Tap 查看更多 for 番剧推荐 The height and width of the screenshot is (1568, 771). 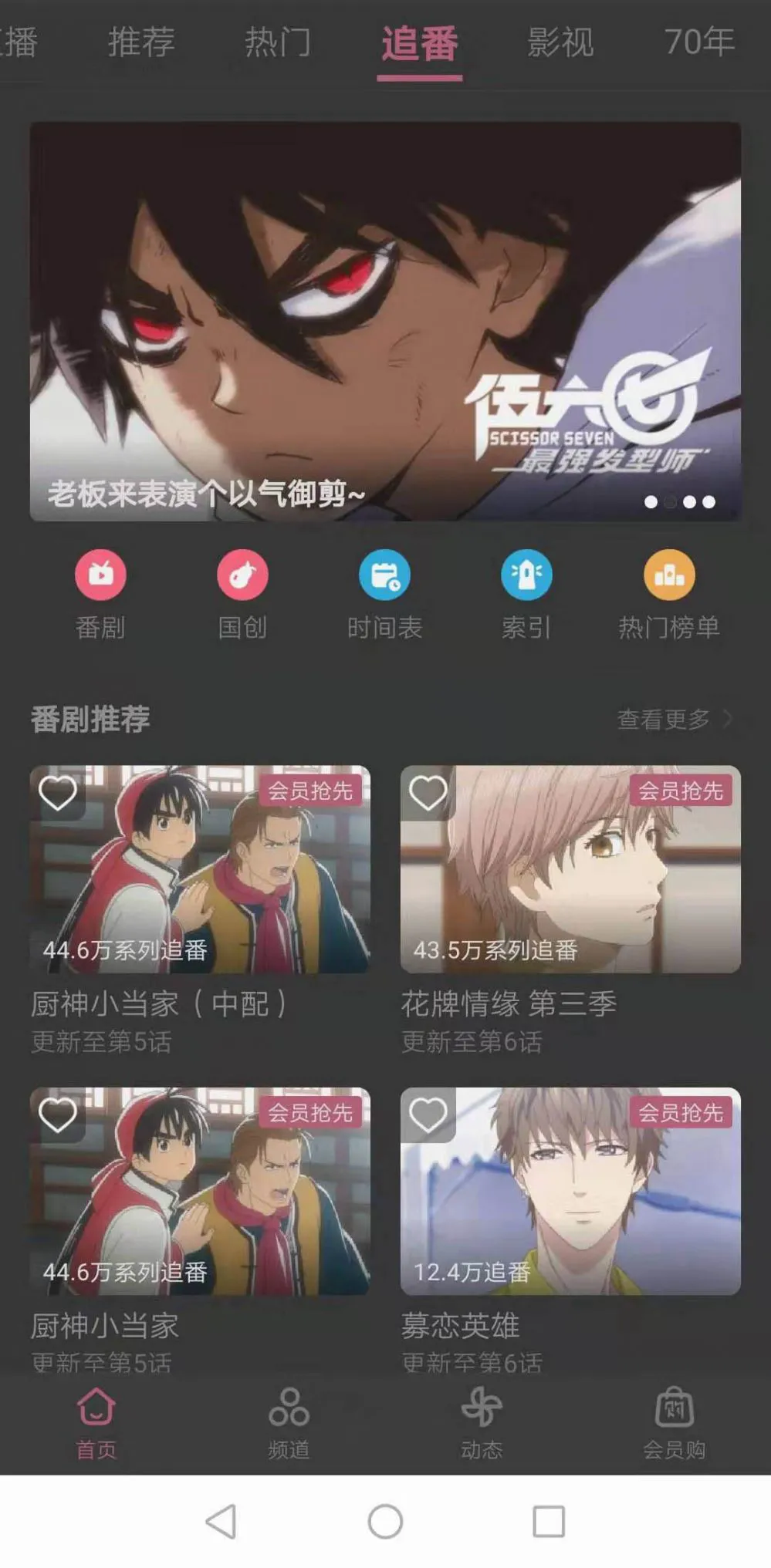pos(673,719)
